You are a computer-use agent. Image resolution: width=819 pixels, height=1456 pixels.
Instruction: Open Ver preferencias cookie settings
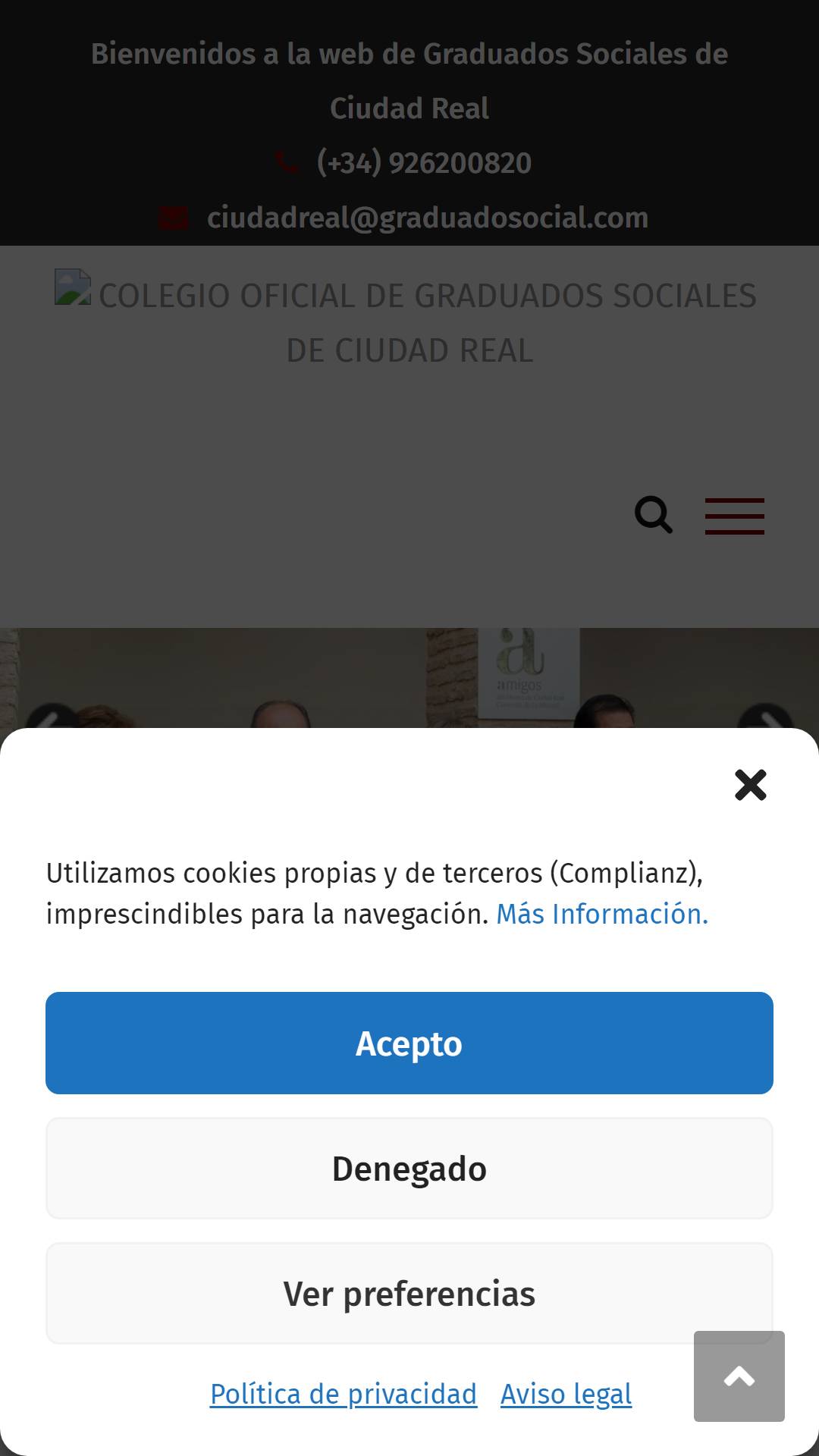point(409,1293)
